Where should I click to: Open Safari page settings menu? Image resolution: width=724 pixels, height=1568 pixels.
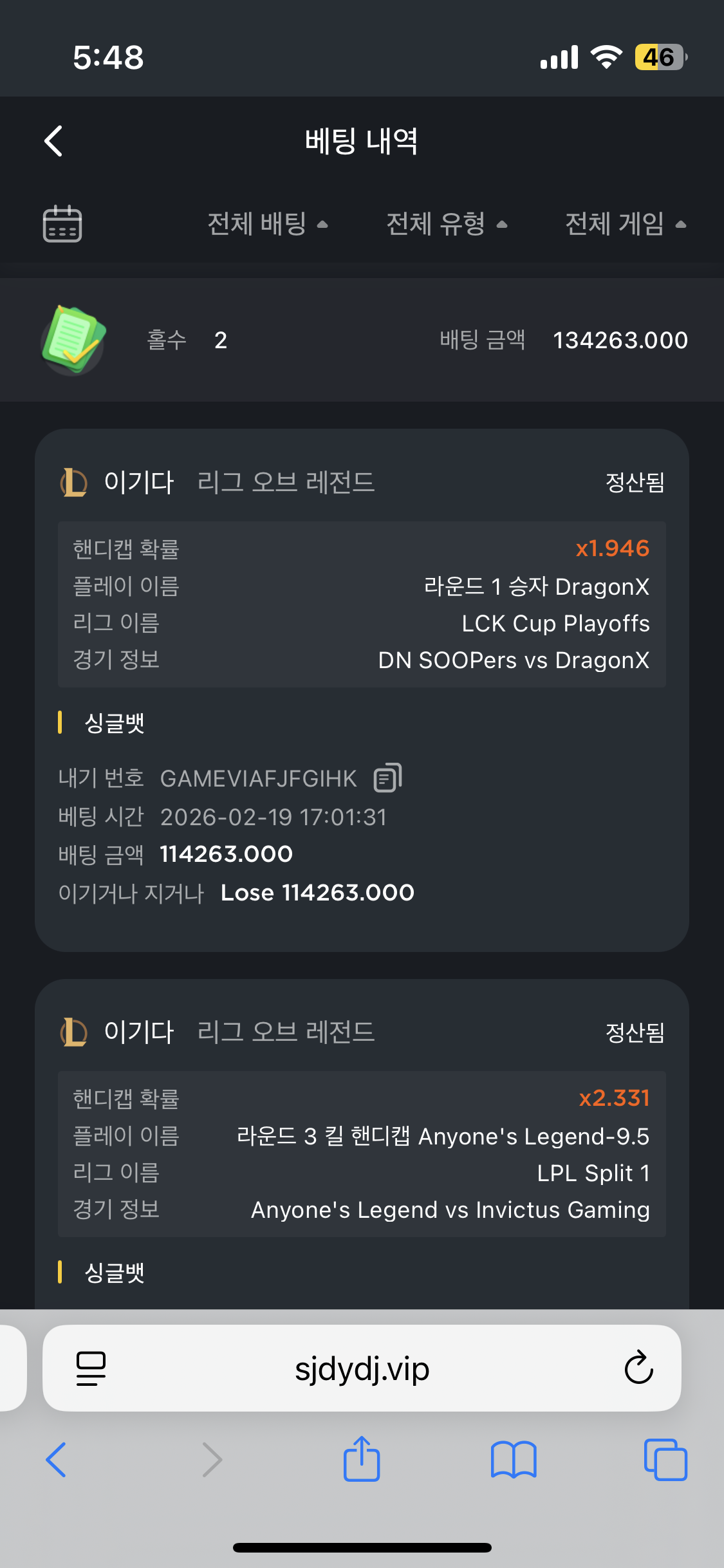coord(91,1368)
